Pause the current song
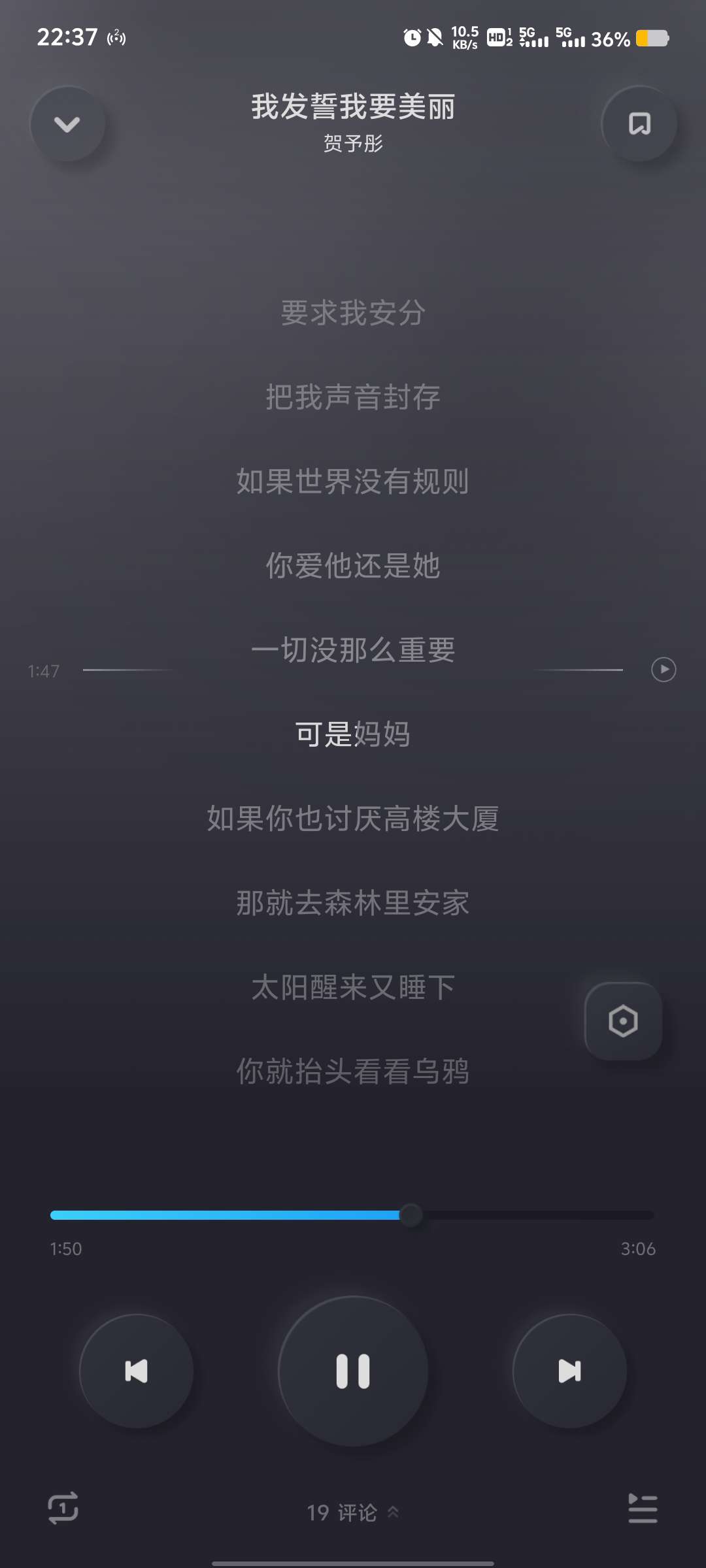The image size is (706, 1568). tap(353, 1371)
